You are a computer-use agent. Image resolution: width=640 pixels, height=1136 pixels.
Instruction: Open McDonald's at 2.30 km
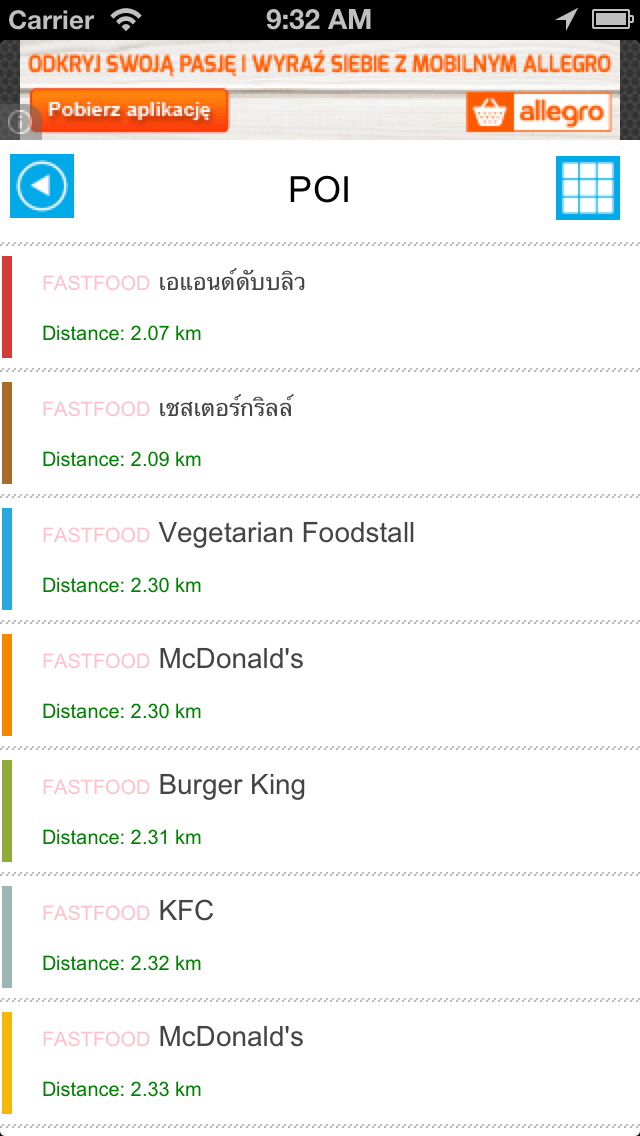[x=320, y=685]
